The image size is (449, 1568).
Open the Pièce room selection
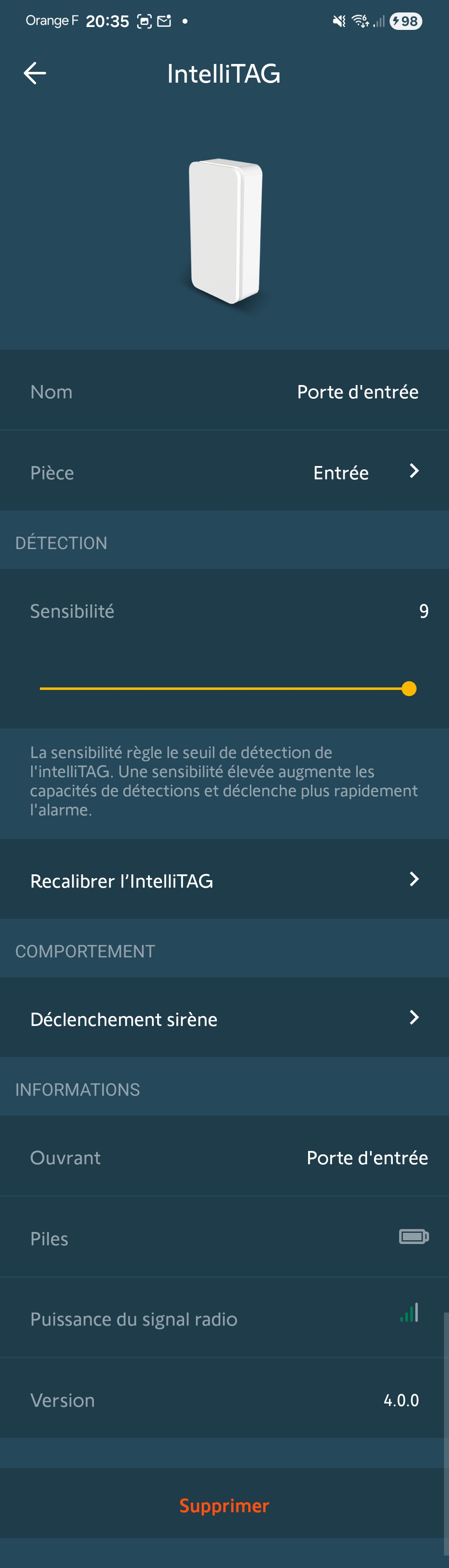224,472
